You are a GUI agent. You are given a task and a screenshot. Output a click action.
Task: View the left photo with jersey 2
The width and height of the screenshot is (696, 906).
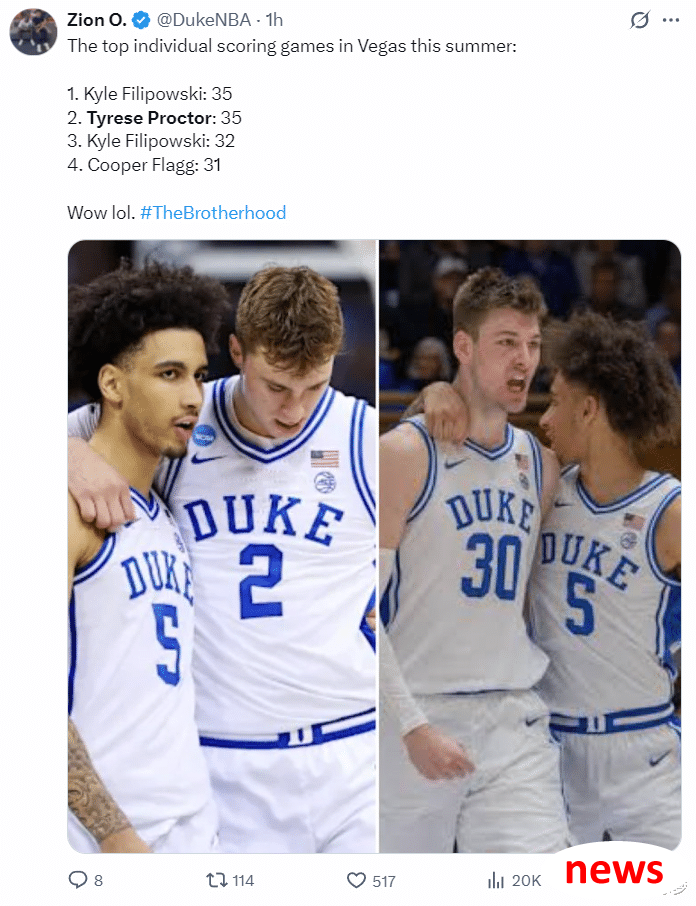221,545
